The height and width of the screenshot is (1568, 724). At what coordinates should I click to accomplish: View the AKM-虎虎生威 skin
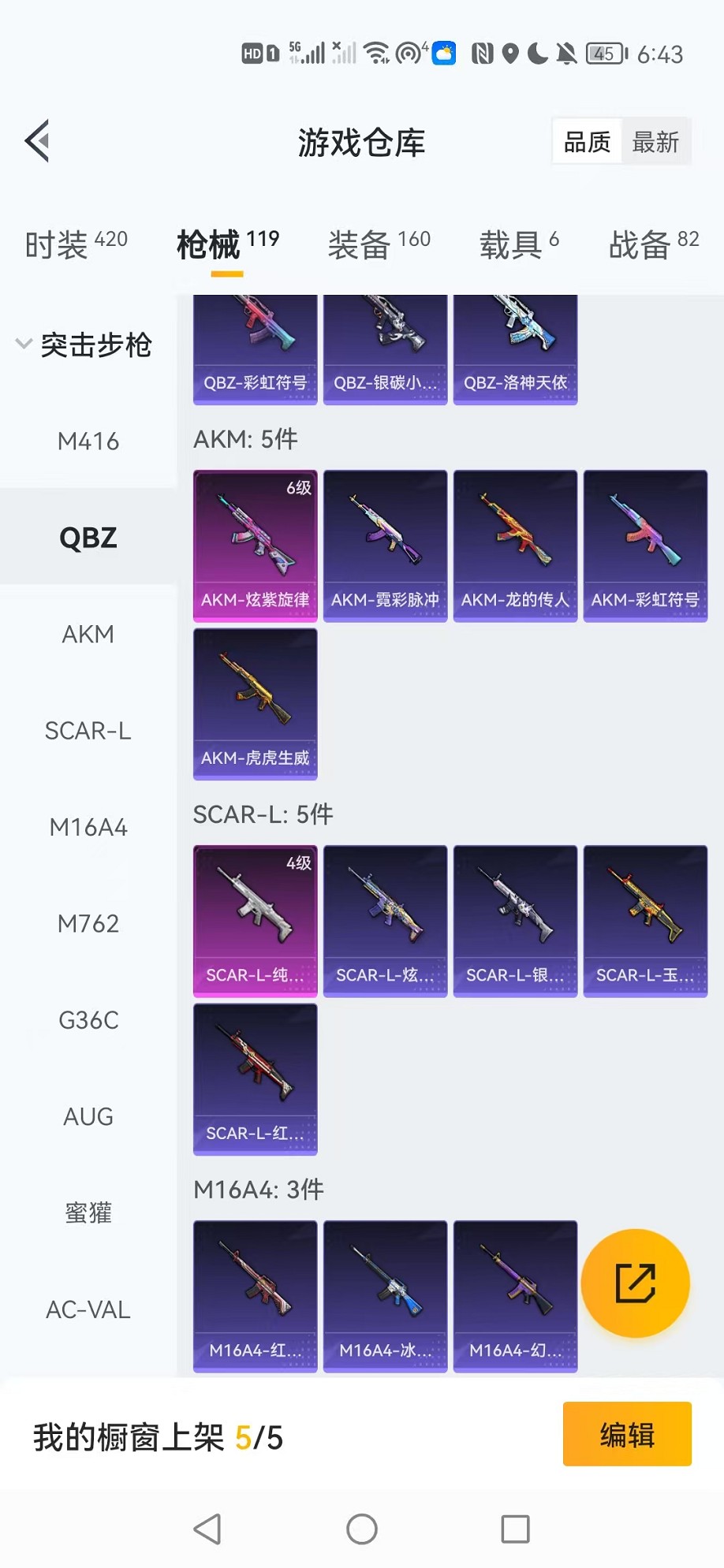(x=255, y=703)
